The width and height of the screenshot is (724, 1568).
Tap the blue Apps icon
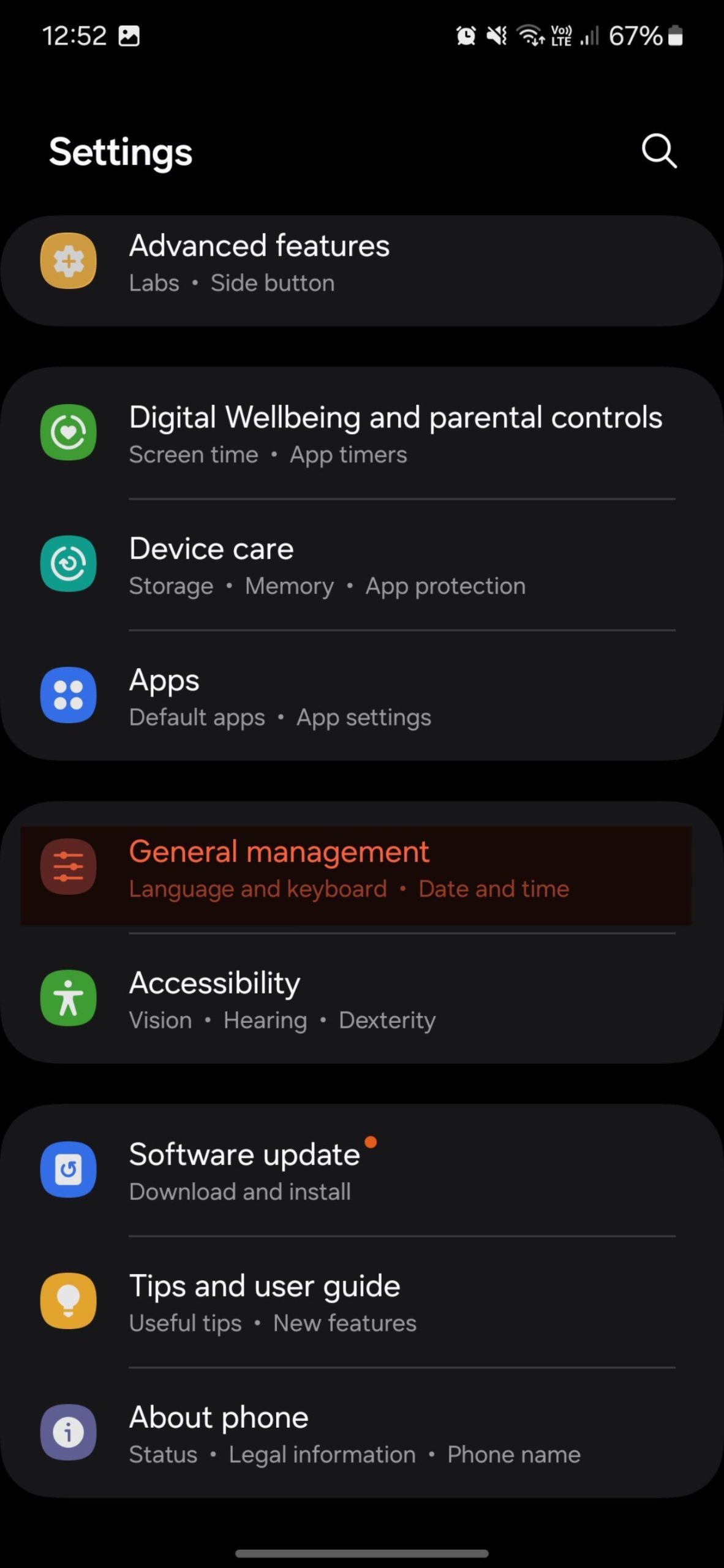pos(68,695)
